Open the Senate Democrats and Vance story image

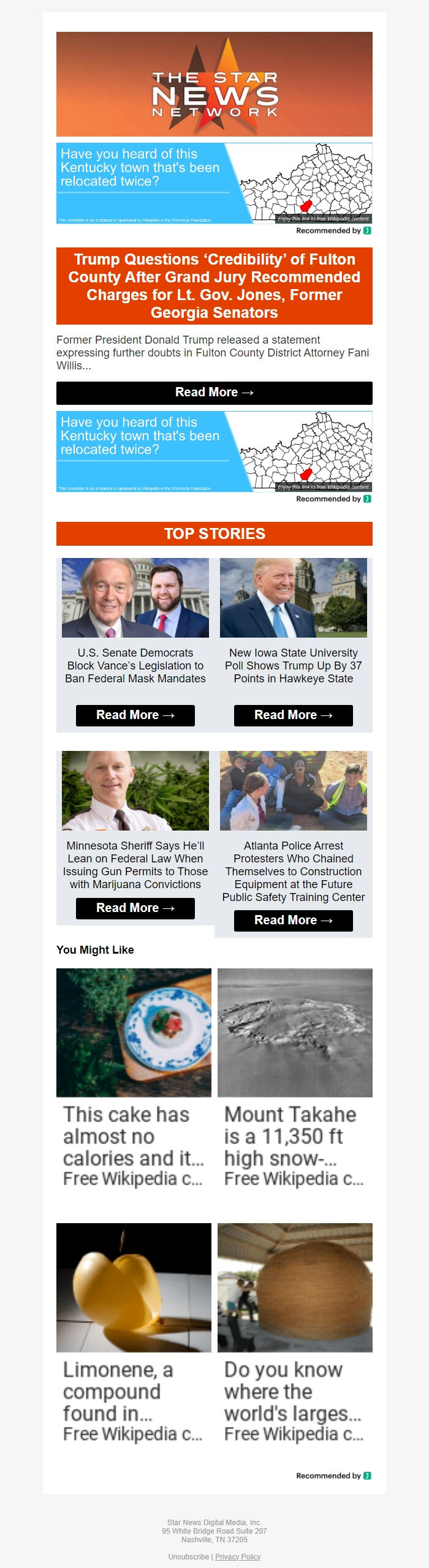click(x=135, y=598)
